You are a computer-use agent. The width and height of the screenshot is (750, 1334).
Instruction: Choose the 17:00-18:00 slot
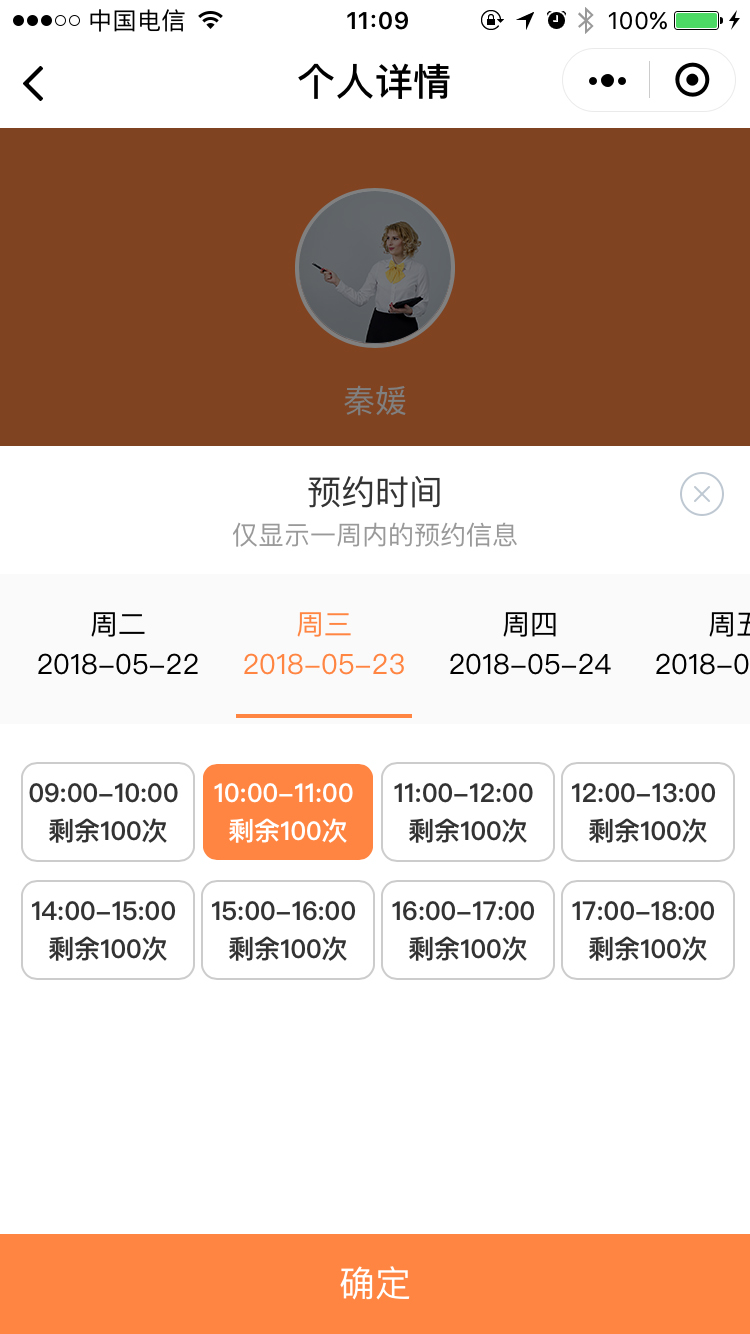click(648, 930)
